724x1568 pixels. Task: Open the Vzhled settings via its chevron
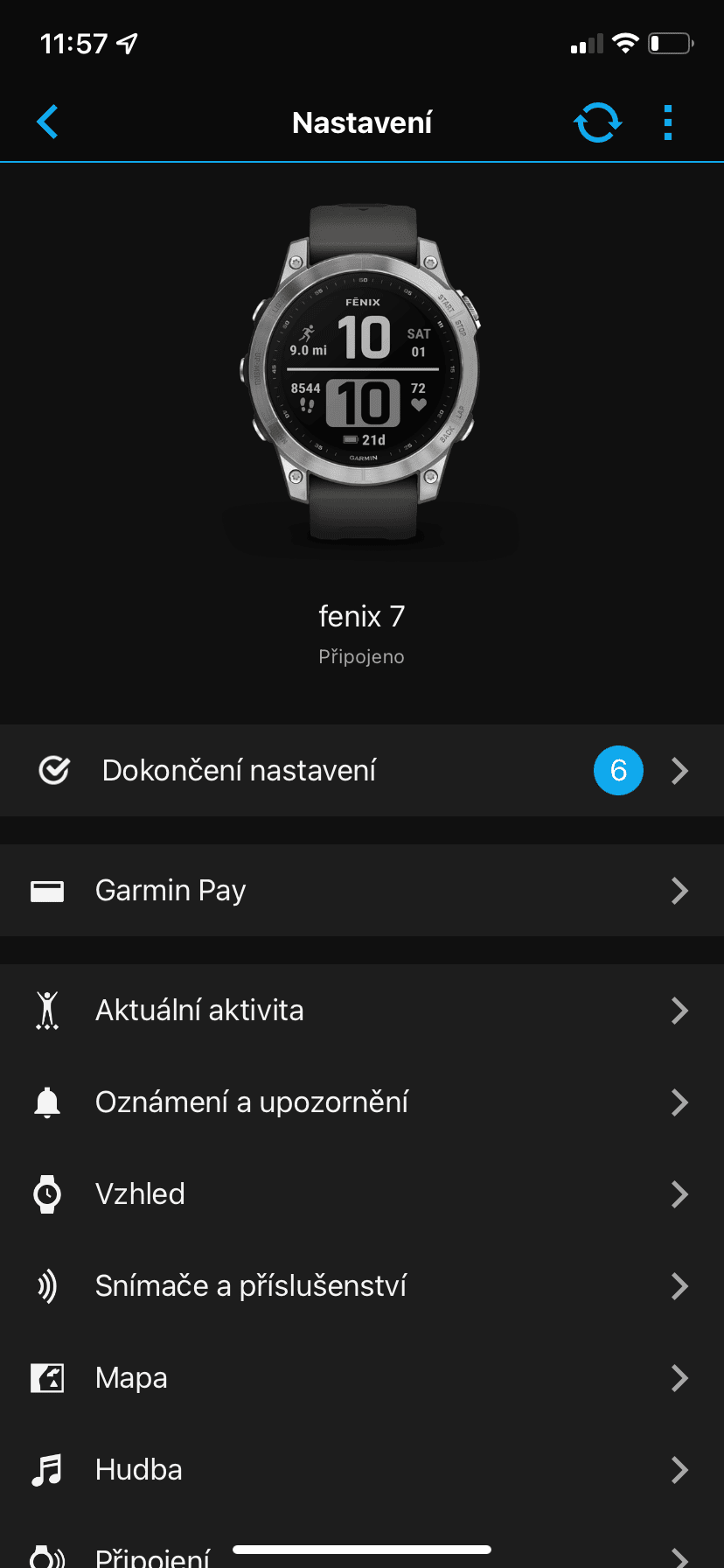(680, 1193)
